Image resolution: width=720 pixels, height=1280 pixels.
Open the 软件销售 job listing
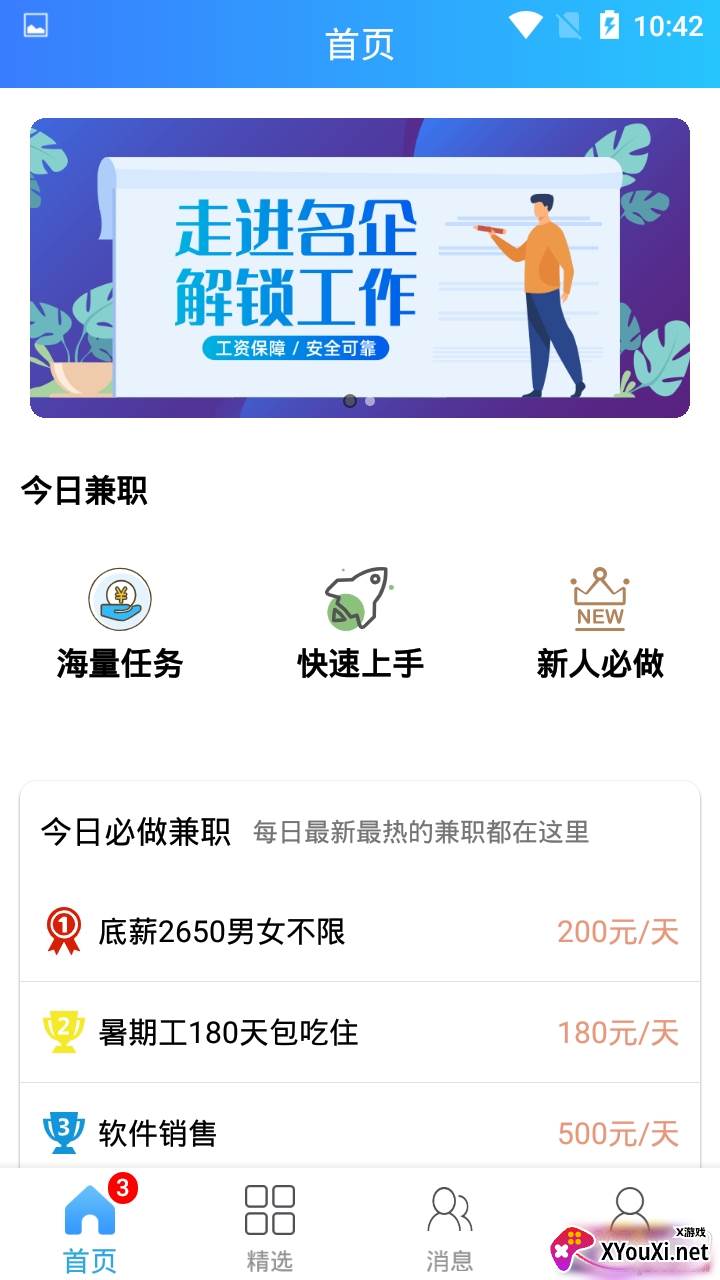[x=360, y=1132]
